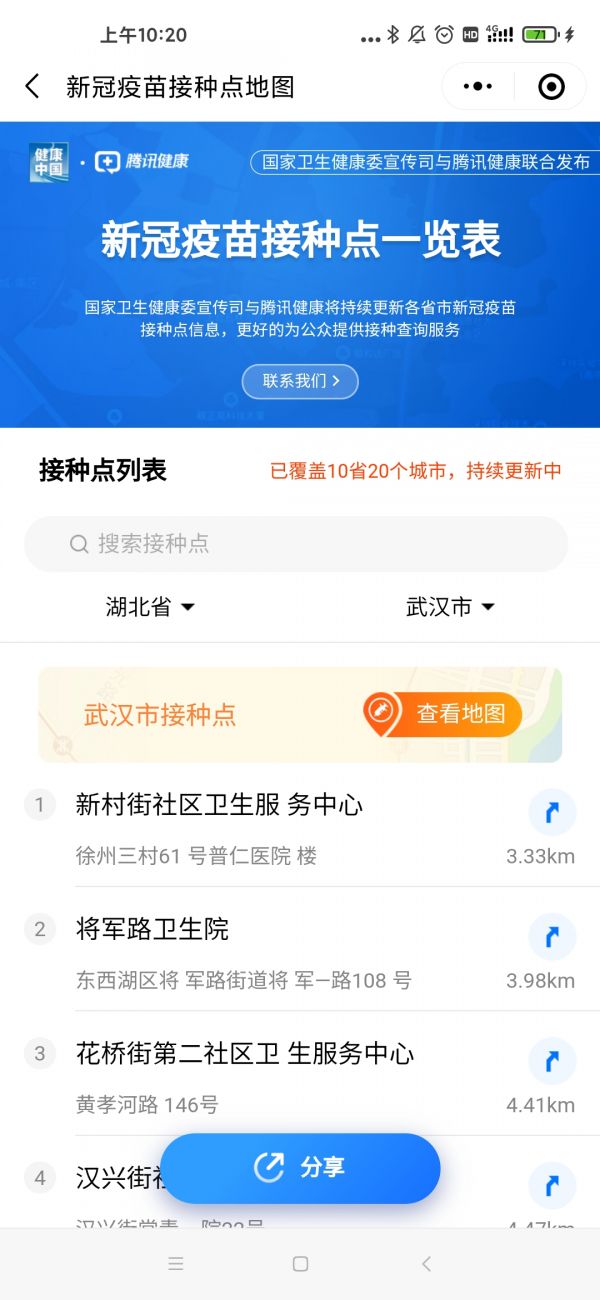Viewport: 600px width, 1300px height.
Task: Close the mini program with the circle button
Action: coord(551,87)
